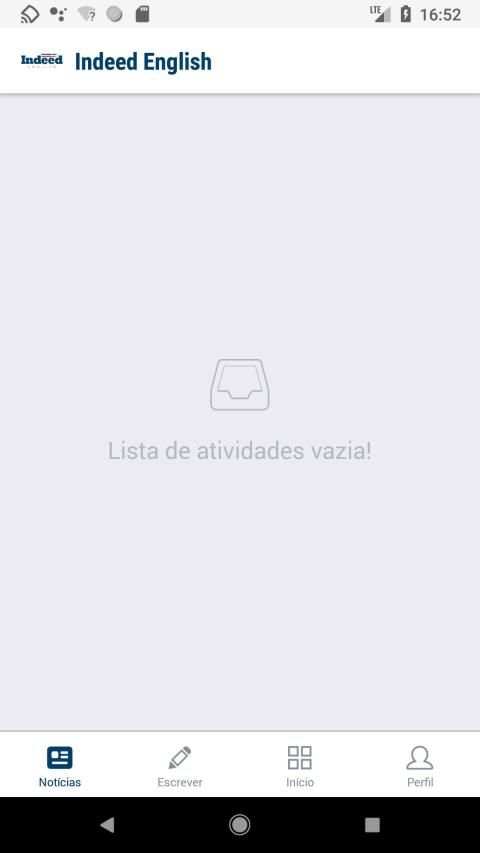
Task: Go to the Perfil tab
Action: pyautogui.click(x=420, y=767)
